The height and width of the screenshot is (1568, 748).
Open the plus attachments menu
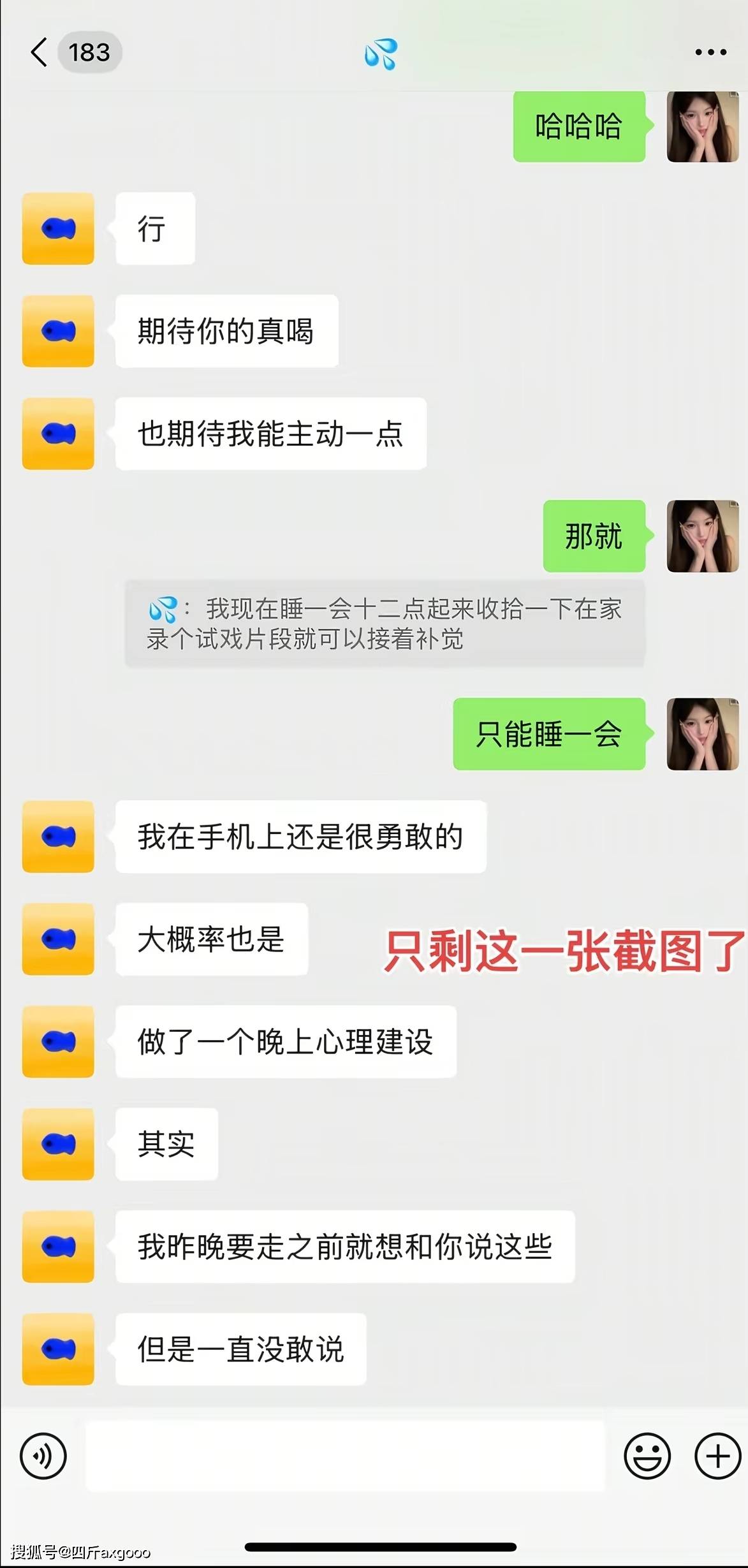coord(717,1456)
